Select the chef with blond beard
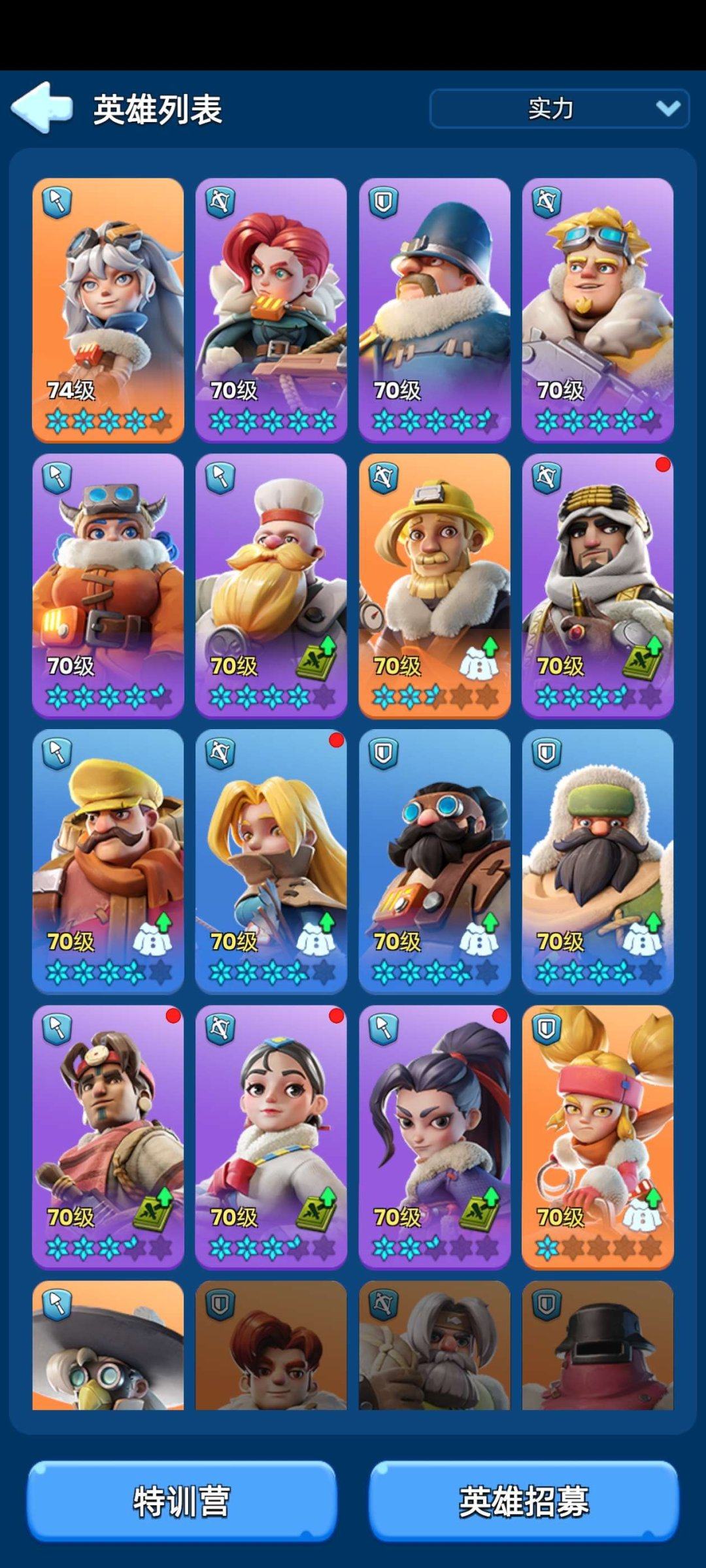The width and height of the screenshot is (706, 1568). tap(271, 585)
